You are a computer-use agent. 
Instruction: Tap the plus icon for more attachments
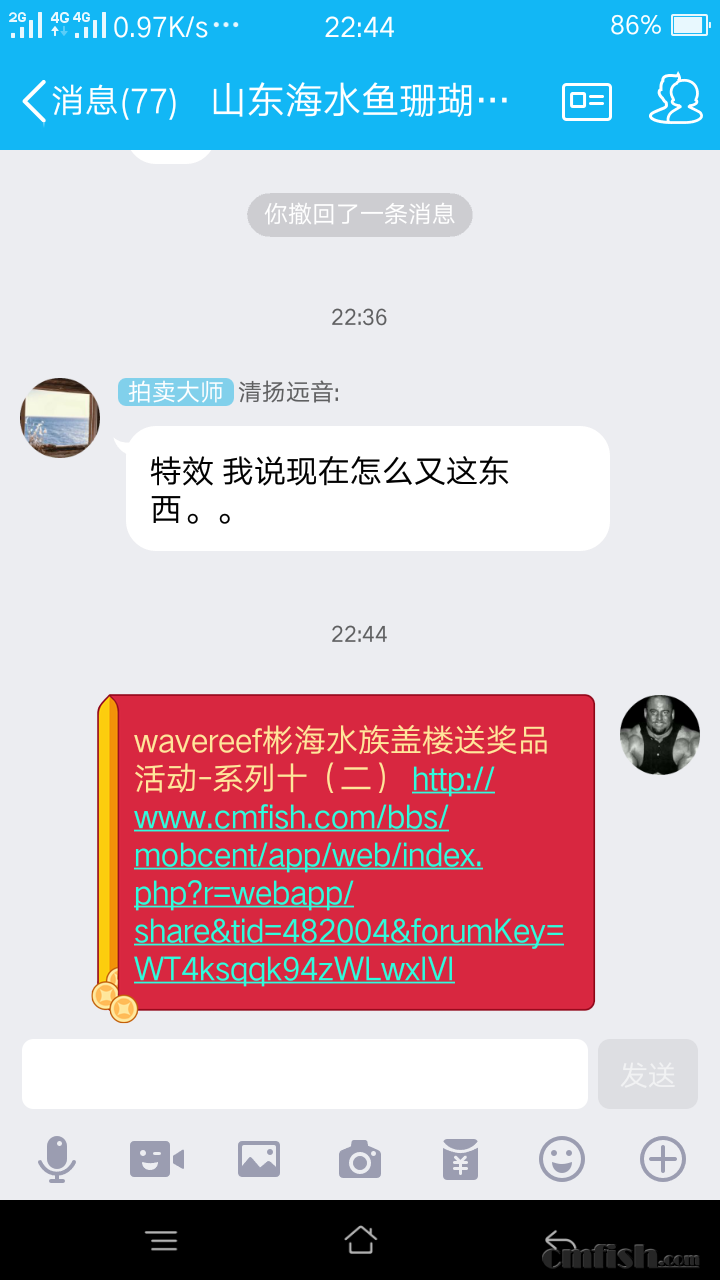pyautogui.click(x=660, y=1158)
